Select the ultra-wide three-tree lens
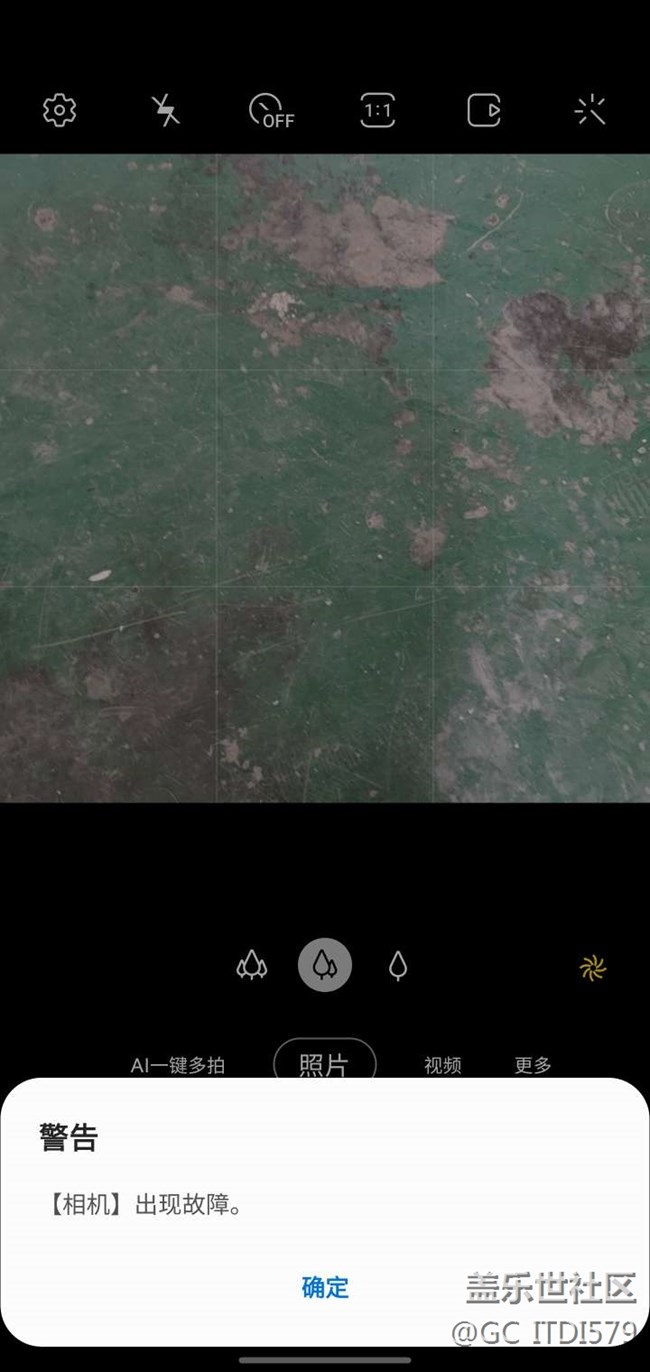Viewport: 650px width, 1372px height. (x=252, y=966)
